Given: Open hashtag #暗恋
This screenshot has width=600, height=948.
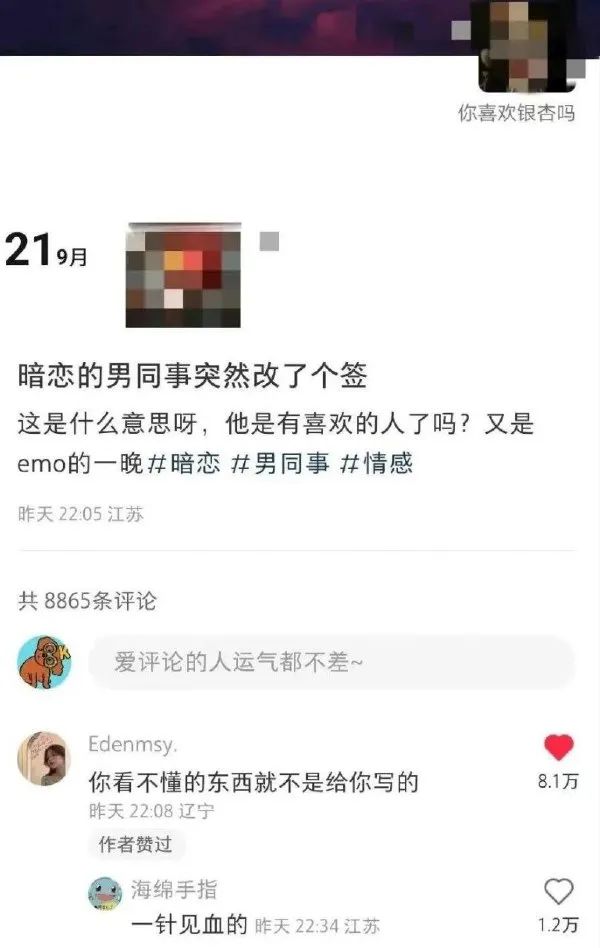Looking at the screenshot, I should [184, 464].
